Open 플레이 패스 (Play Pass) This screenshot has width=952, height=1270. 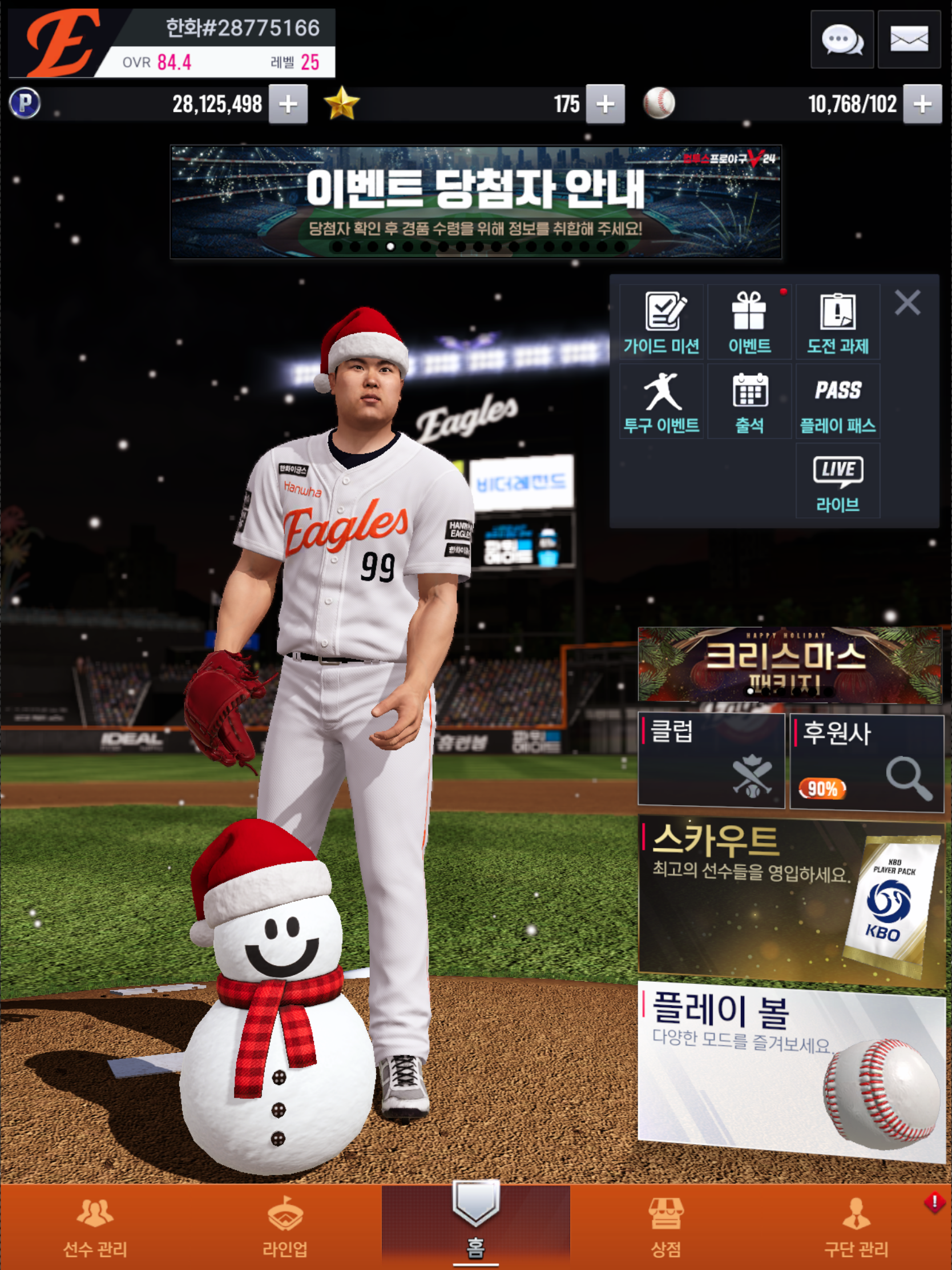pos(837,402)
